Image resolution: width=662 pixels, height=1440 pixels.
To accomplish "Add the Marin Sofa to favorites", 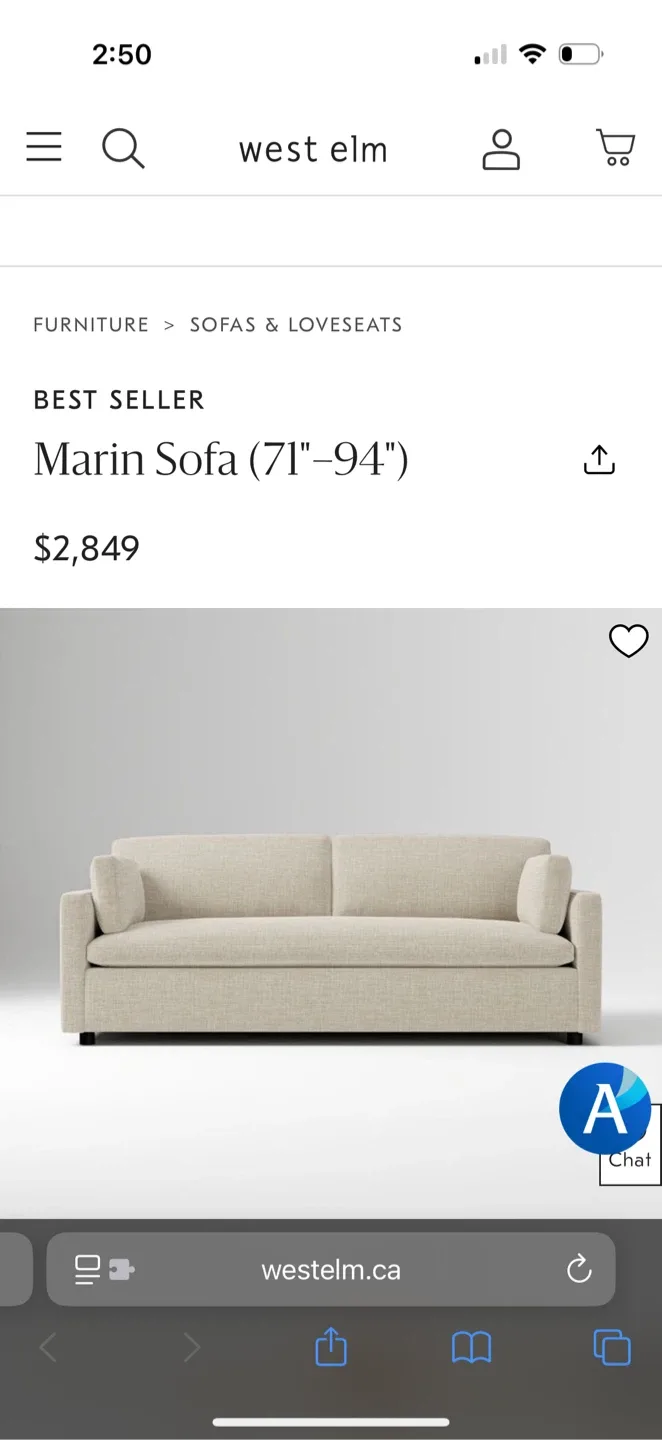I will (x=629, y=641).
